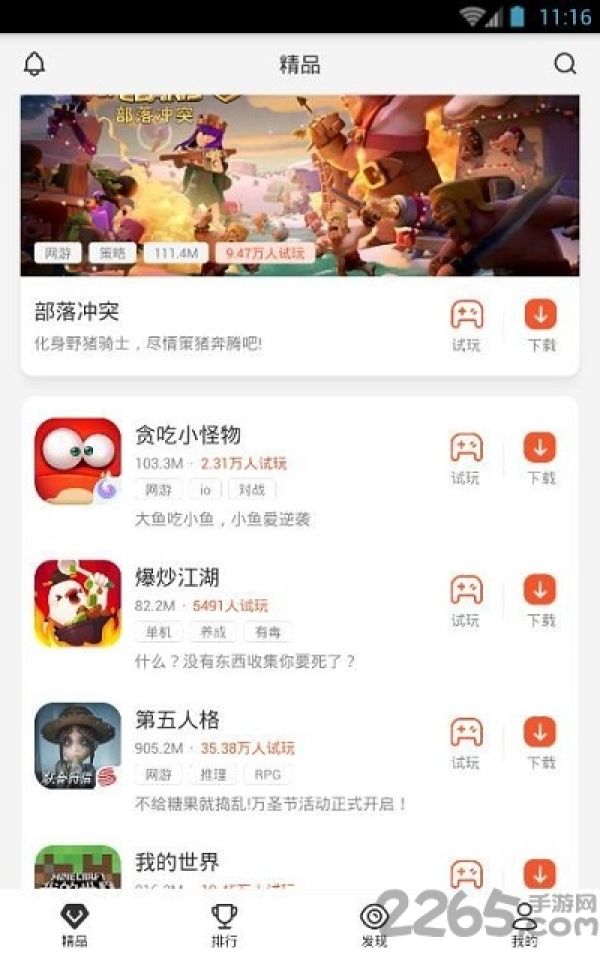600x961 pixels.
Task: Download 部落冲突
Action: (x=541, y=325)
